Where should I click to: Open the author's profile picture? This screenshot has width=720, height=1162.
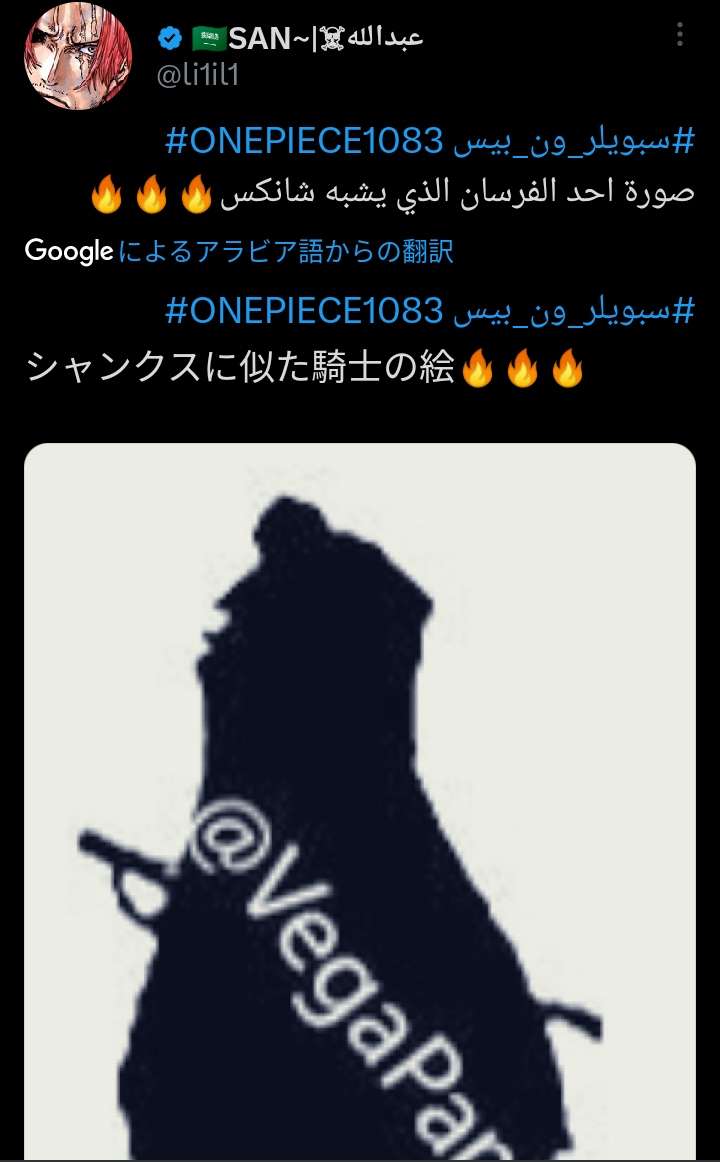(78, 54)
